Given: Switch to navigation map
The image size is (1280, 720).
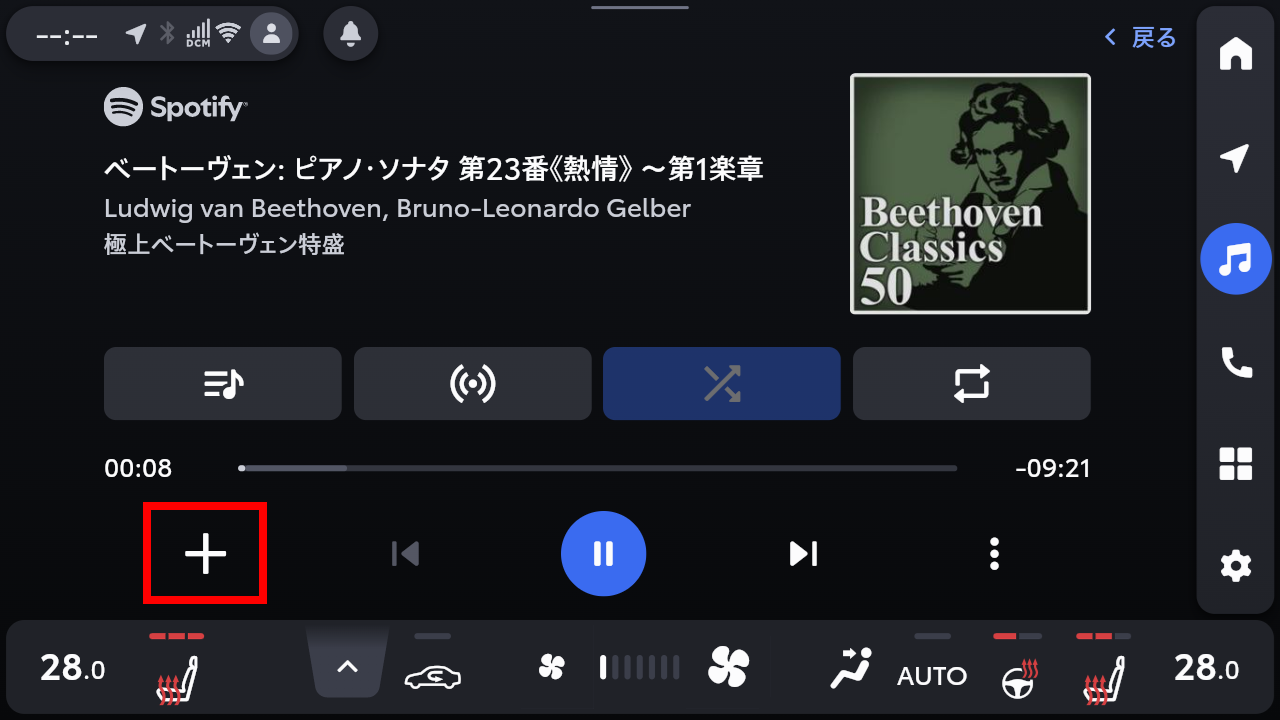Looking at the screenshot, I should [1236, 158].
